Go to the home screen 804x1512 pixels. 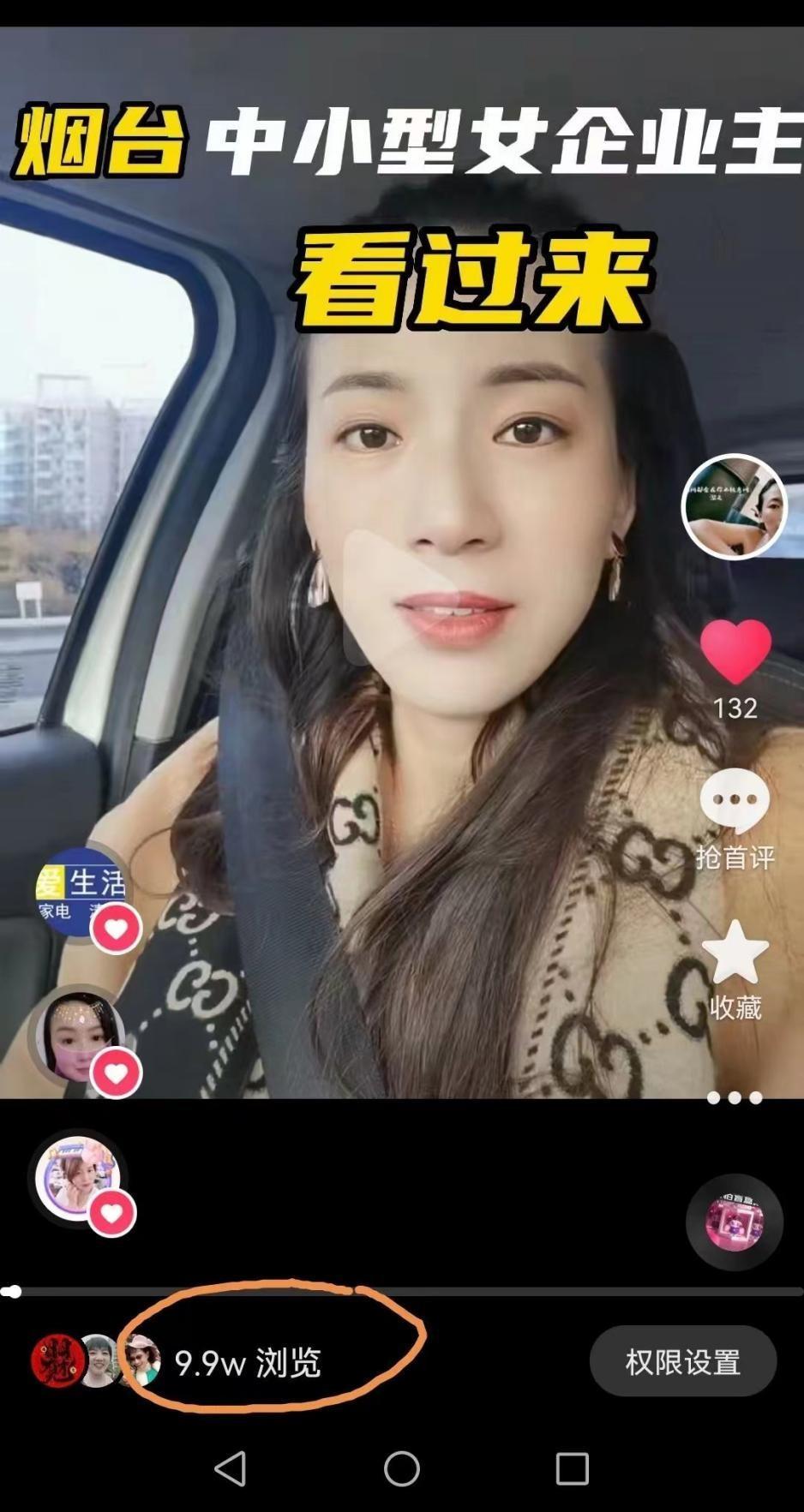coord(401,1468)
